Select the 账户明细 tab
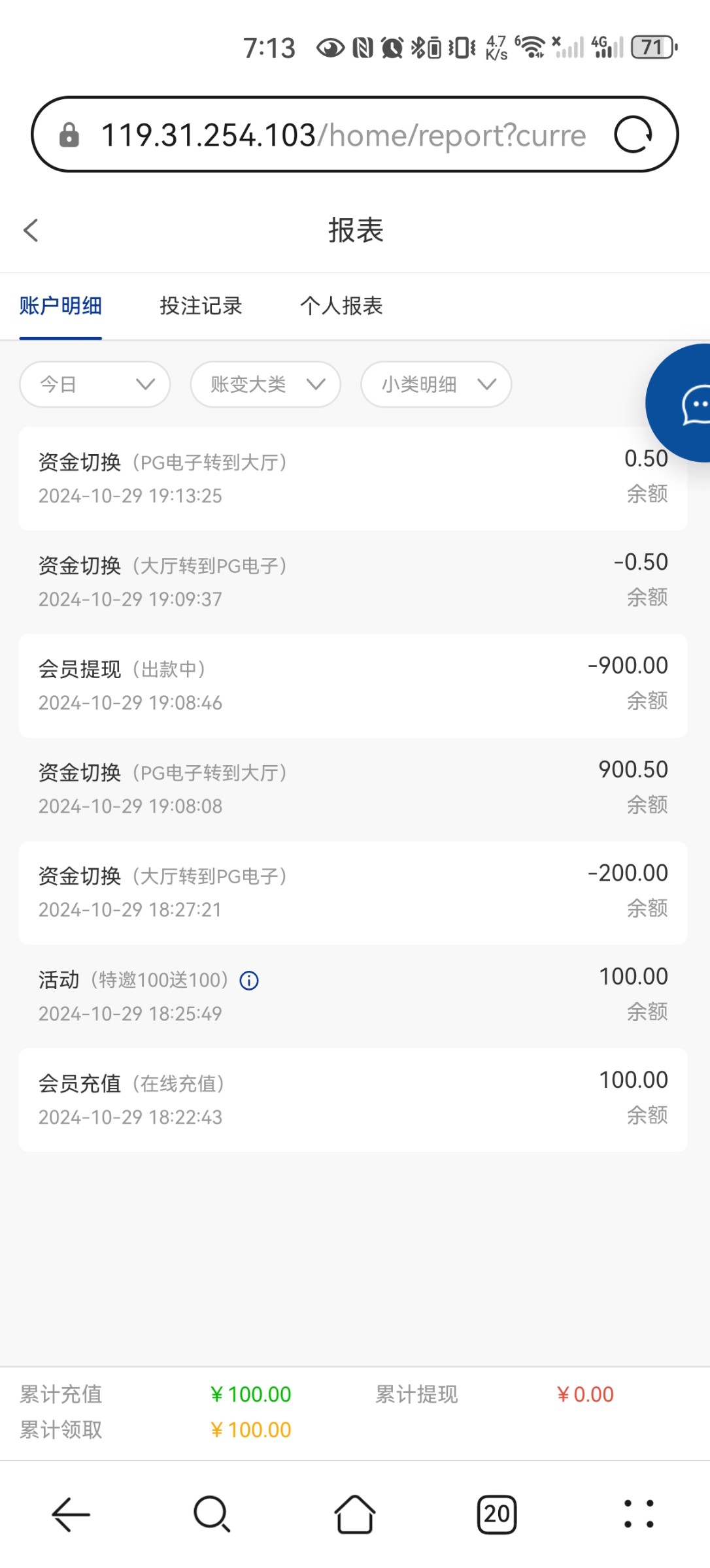Screen dimensions: 710x1568 pos(61,306)
